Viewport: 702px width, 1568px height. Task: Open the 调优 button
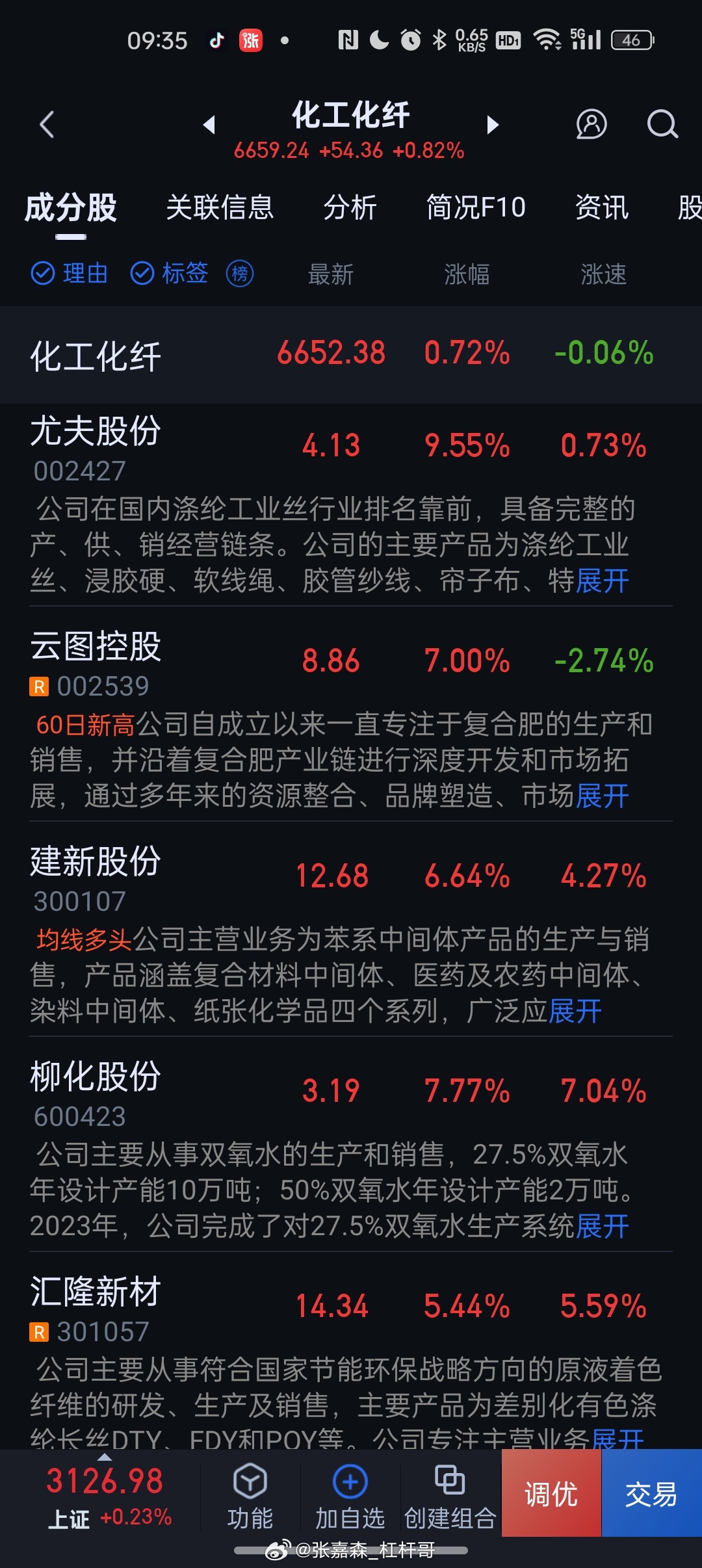(551, 1493)
